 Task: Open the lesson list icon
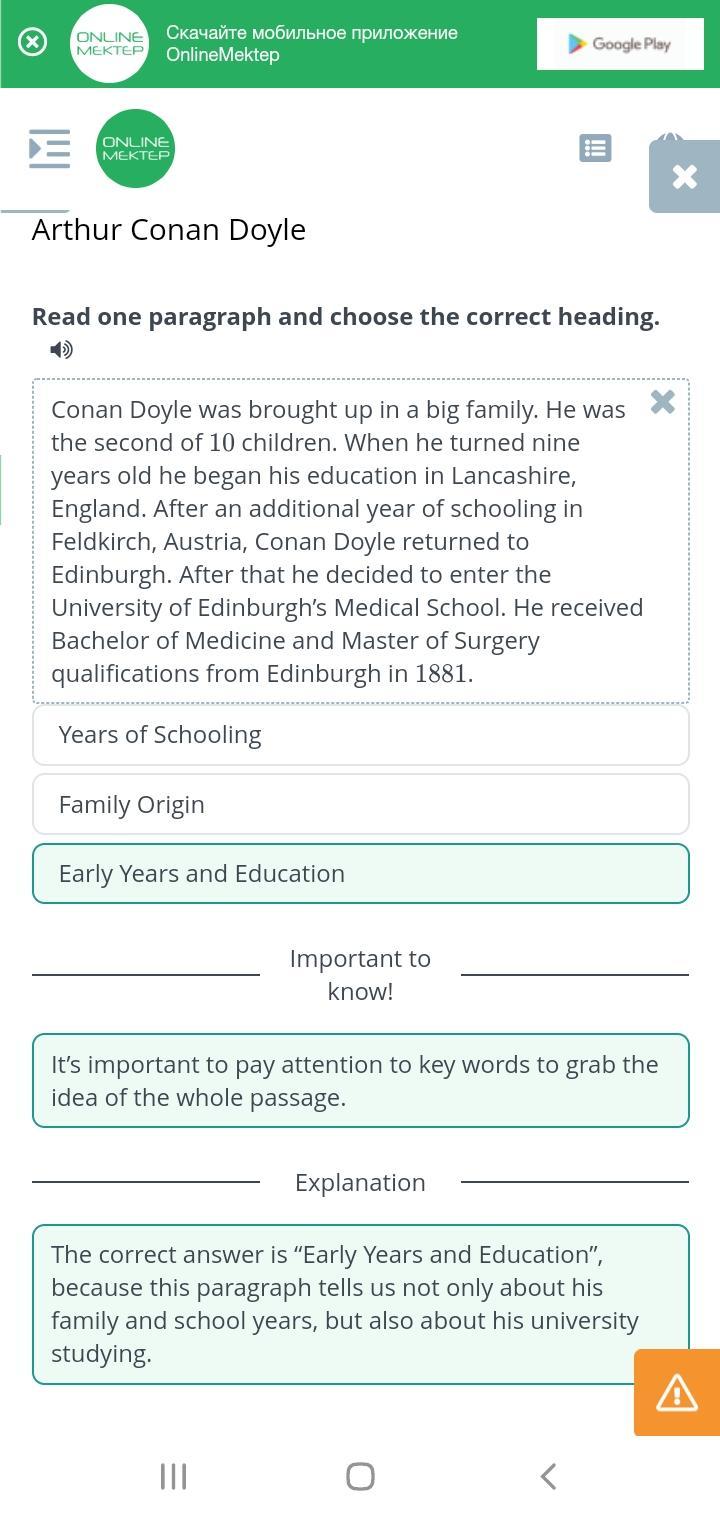(x=595, y=148)
